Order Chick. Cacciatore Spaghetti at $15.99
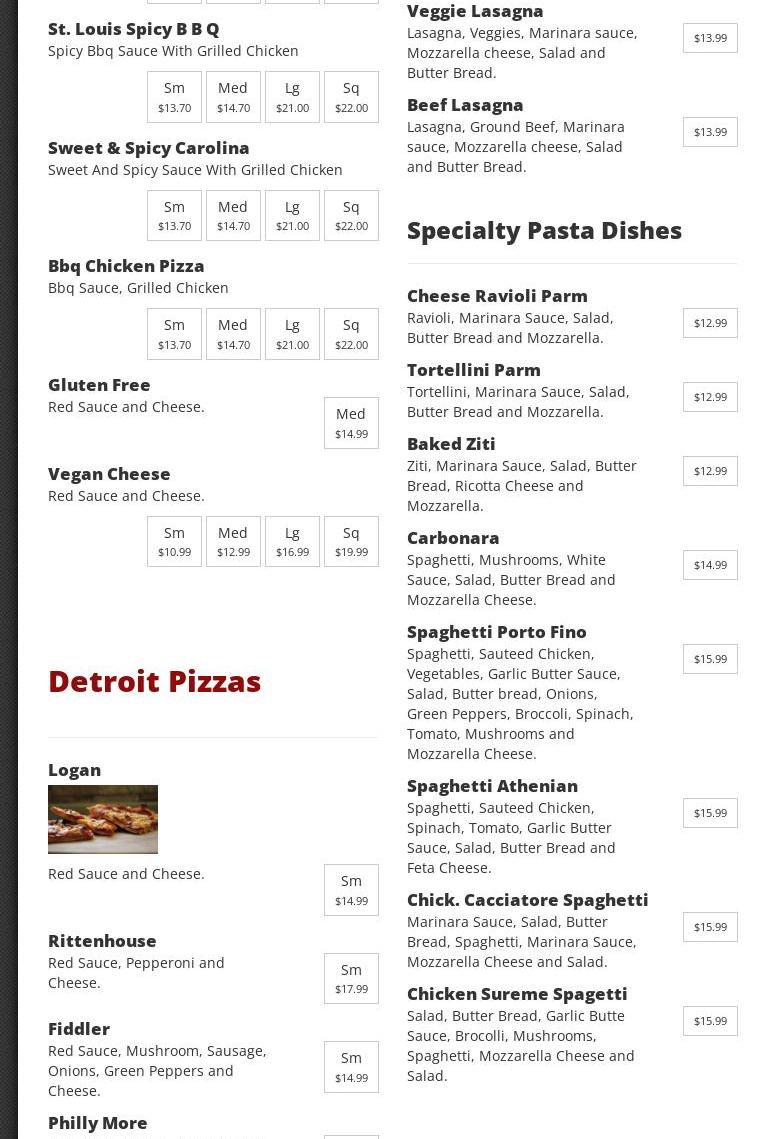 pyautogui.click(x=710, y=927)
